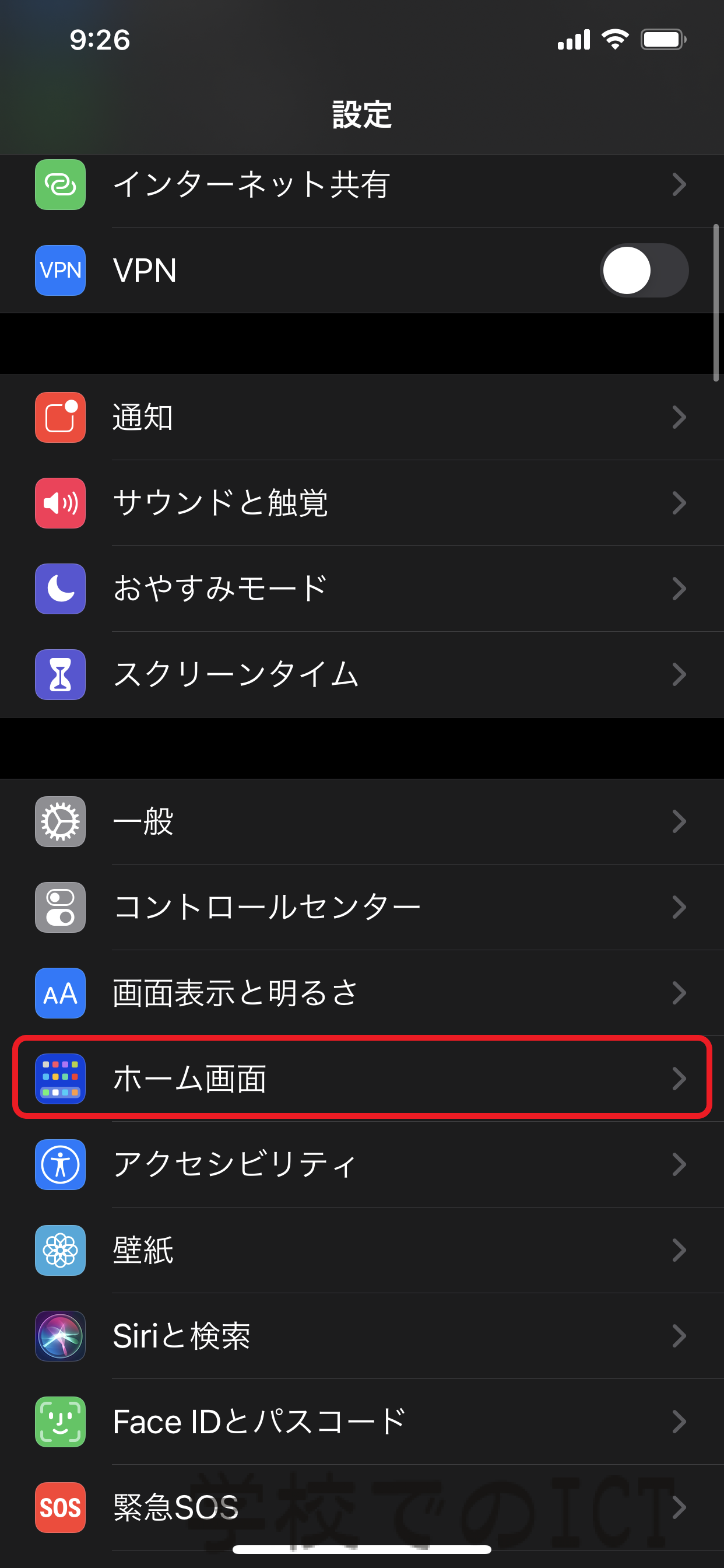Image resolution: width=724 pixels, height=1568 pixels.
Task: Open Face IDとパスコード settings
Action: (x=362, y=1423)
